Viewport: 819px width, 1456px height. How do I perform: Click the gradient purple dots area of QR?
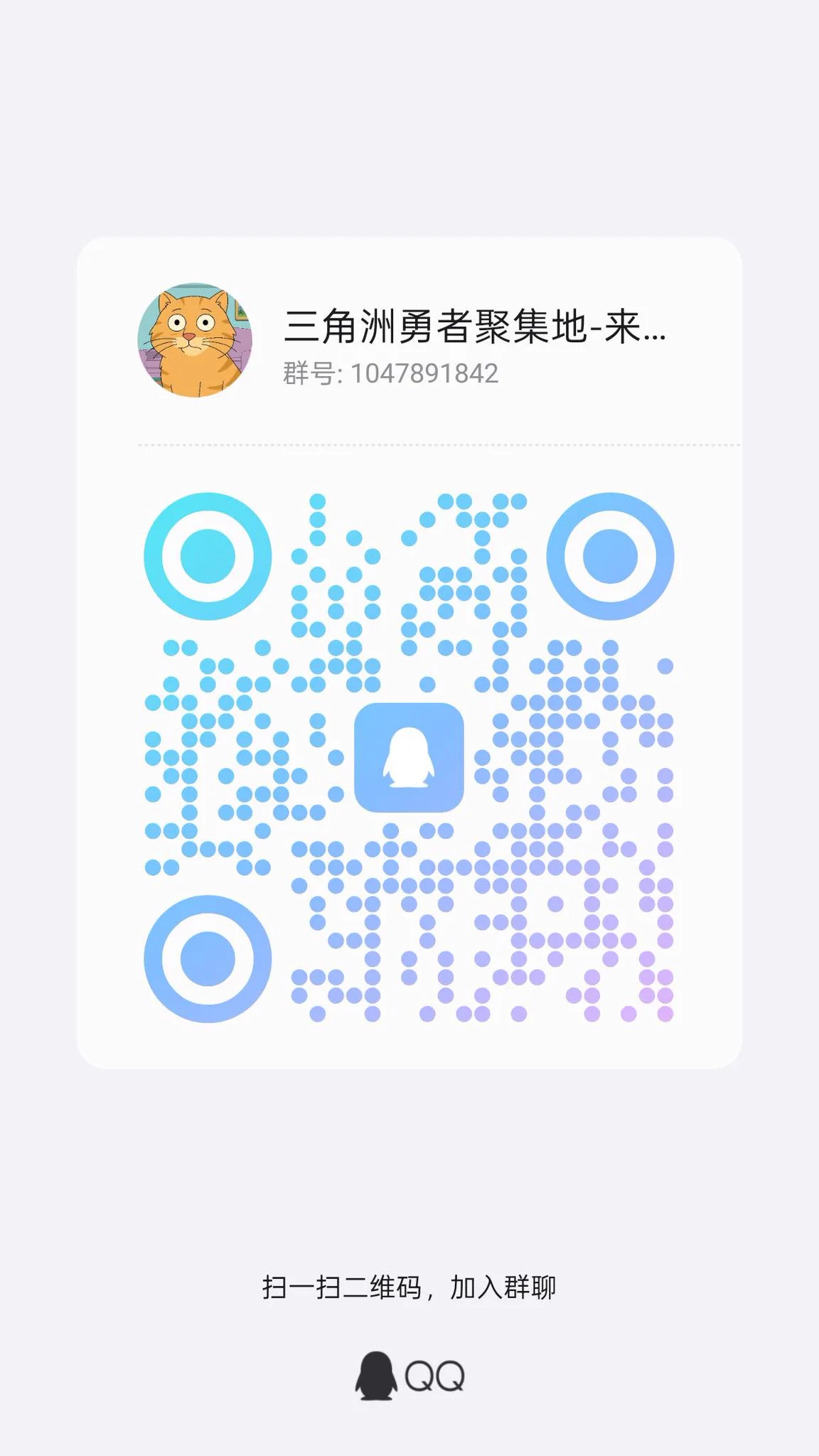tap(626, 981)
